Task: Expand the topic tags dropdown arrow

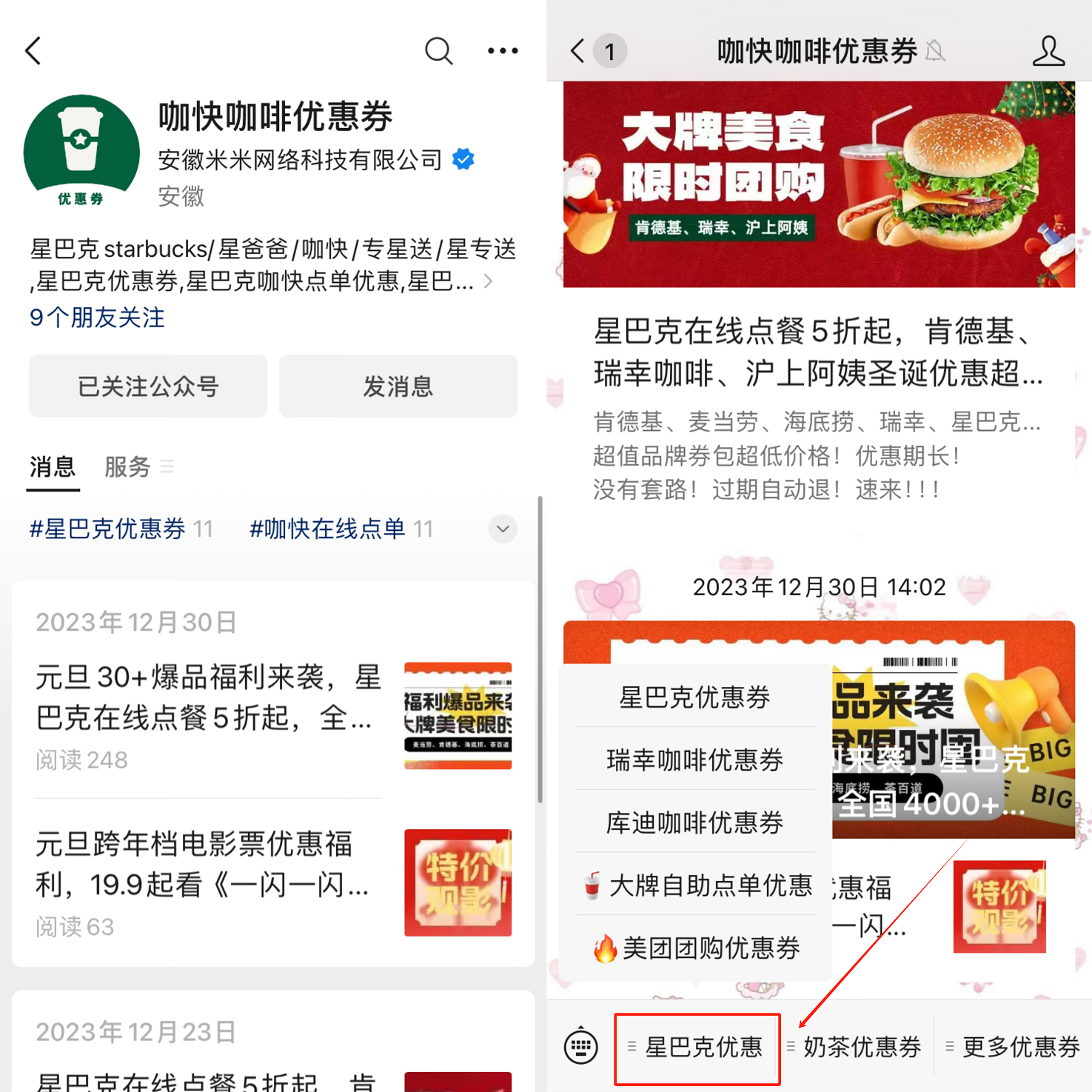Action: [503, 529]
